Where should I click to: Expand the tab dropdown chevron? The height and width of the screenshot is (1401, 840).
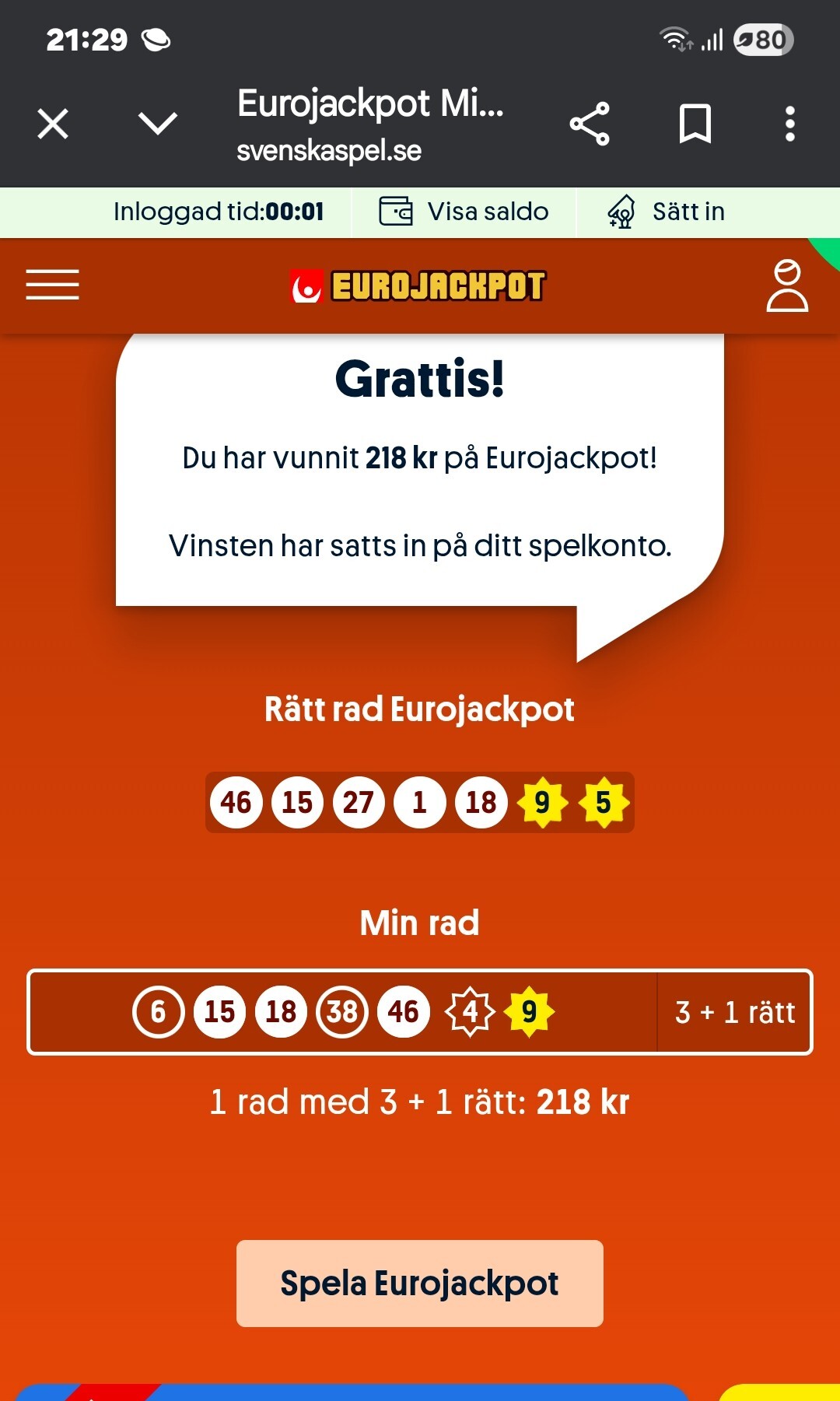click(x=158, y=123)
